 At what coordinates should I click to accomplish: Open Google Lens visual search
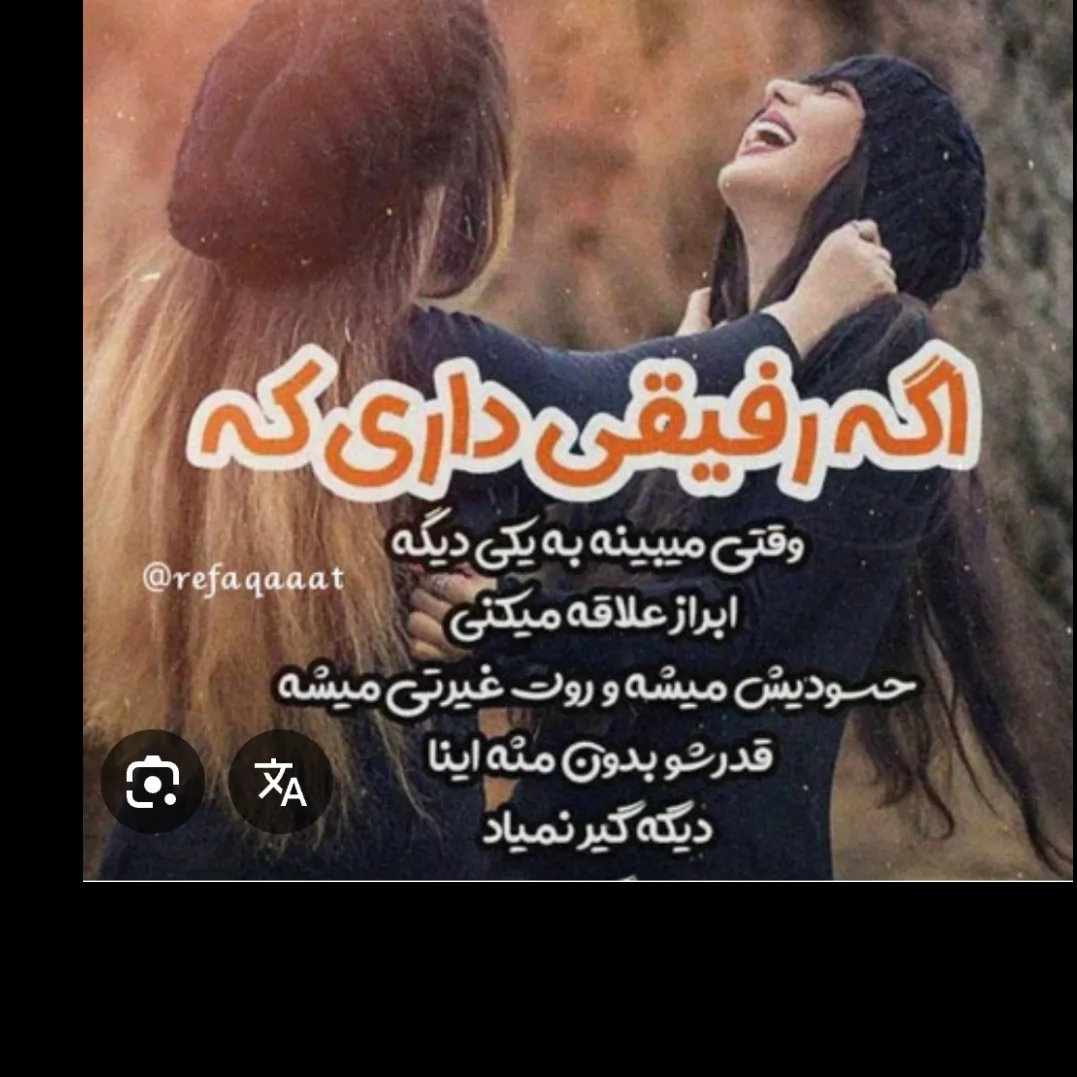point(152,782)
